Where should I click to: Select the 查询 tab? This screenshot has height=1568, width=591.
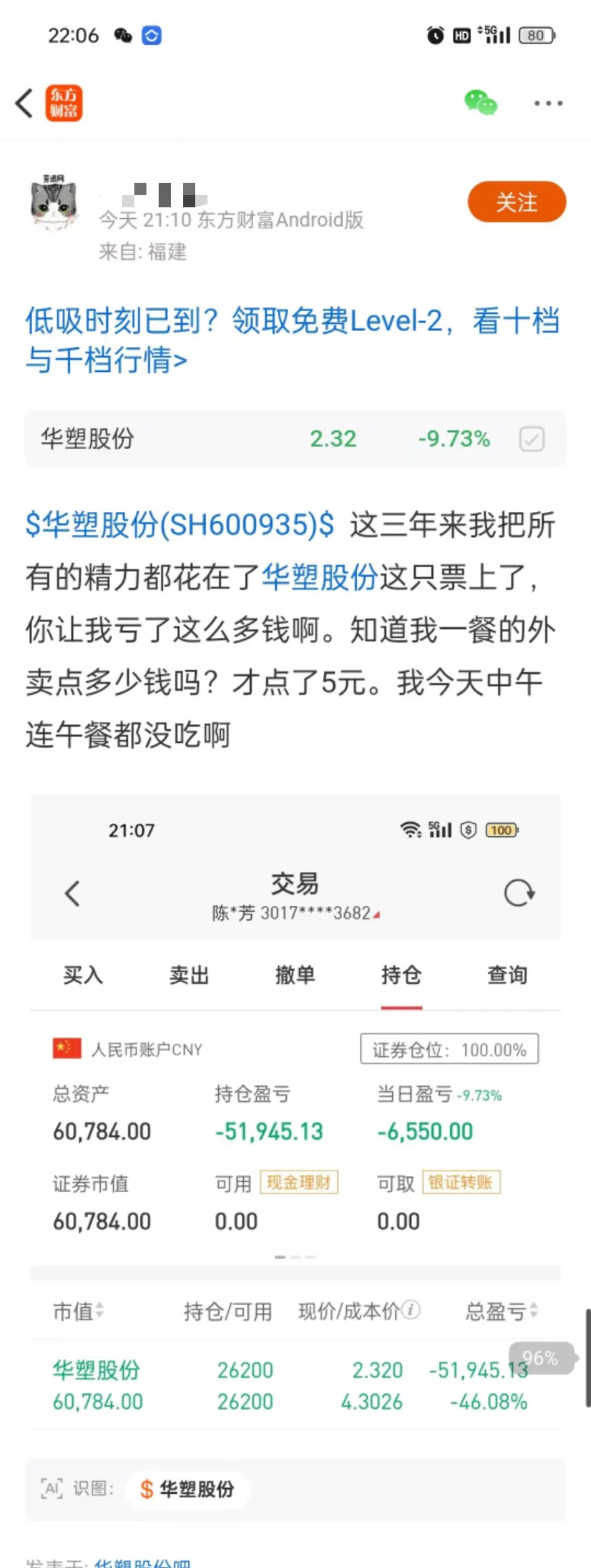[506, 975]
